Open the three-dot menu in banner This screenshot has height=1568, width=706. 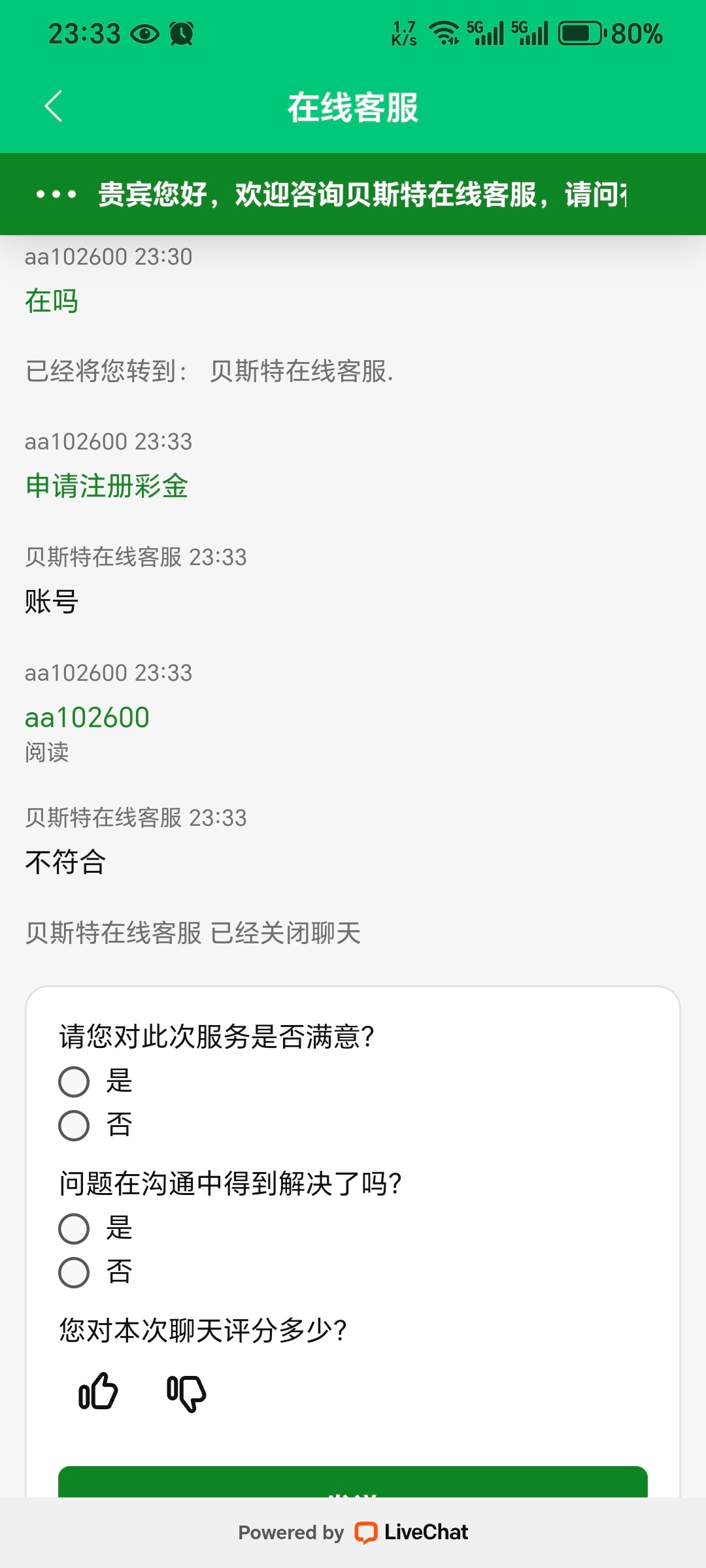pyautogui.click(x=56, y=194)
